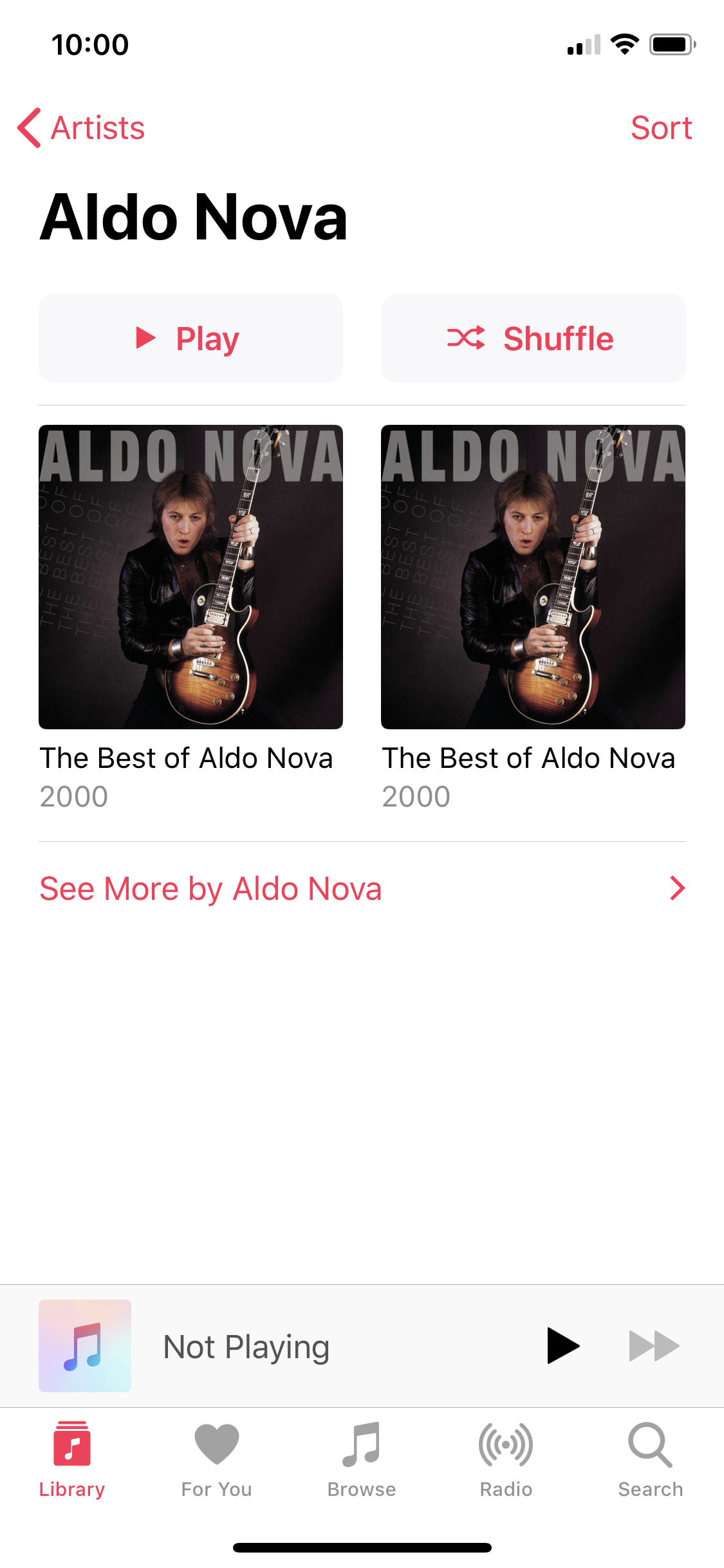Play Aldo Nova's music
Viewport: 724px width, 1568px height.
click(190, 338)
